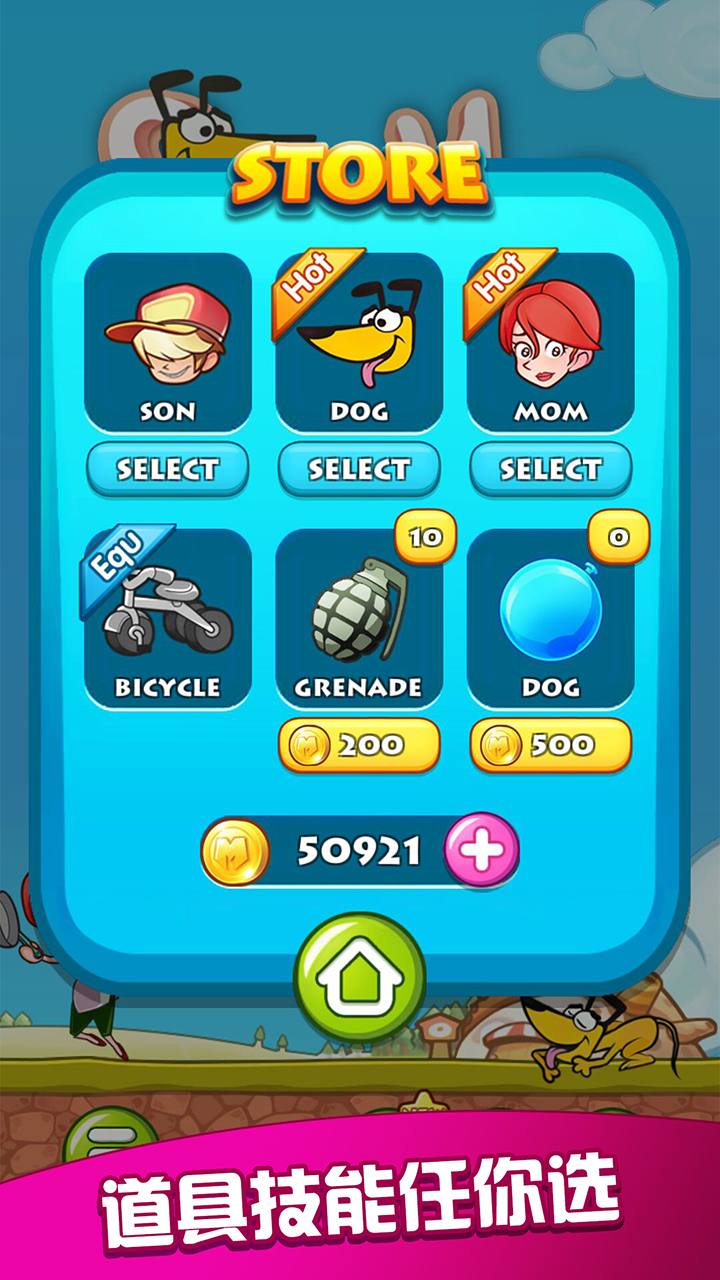Buy the Grenade for 200 coins
This screenshot has height=1280, width=720.
click(358, 742)
